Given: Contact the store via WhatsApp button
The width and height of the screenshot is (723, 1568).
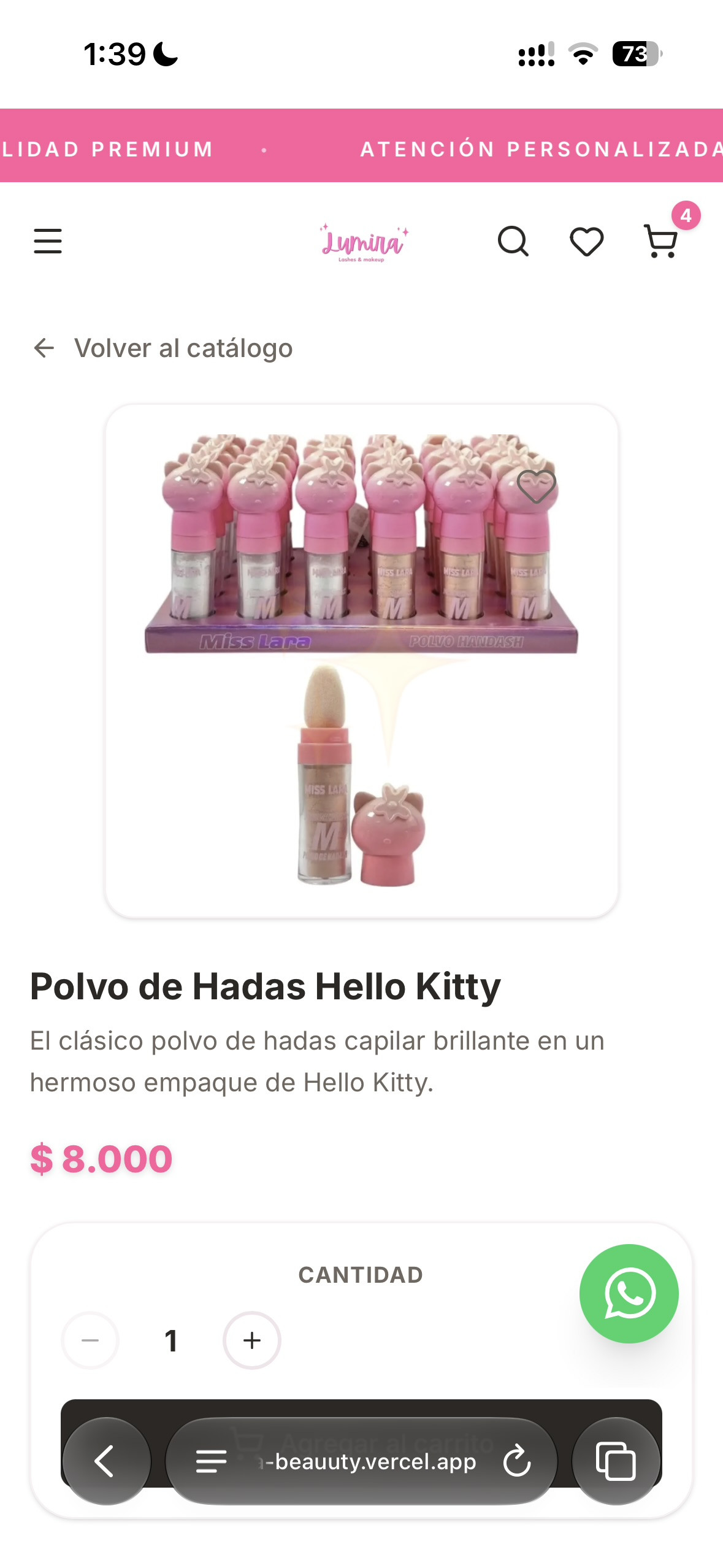Looking at the screenshot, I should pos(629,1294).
